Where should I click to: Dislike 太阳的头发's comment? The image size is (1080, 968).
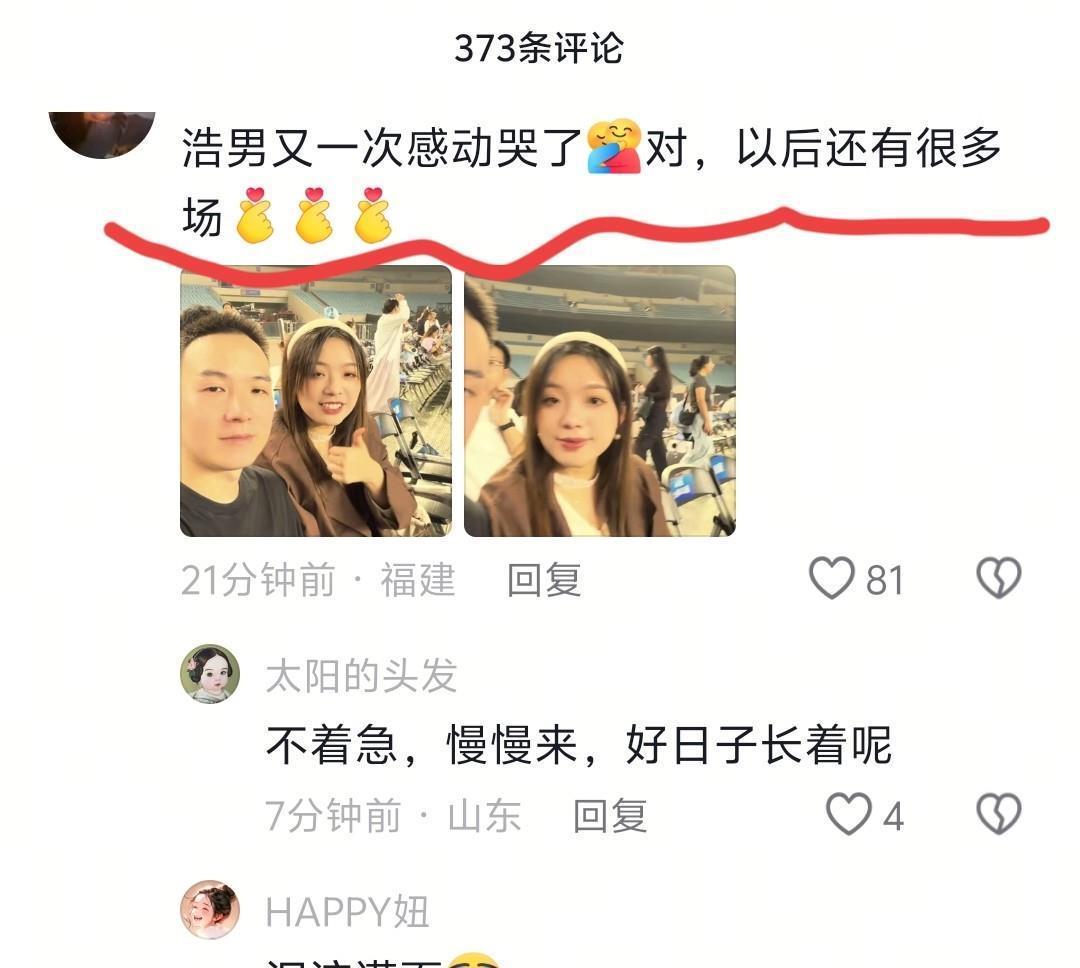[998, 815]
